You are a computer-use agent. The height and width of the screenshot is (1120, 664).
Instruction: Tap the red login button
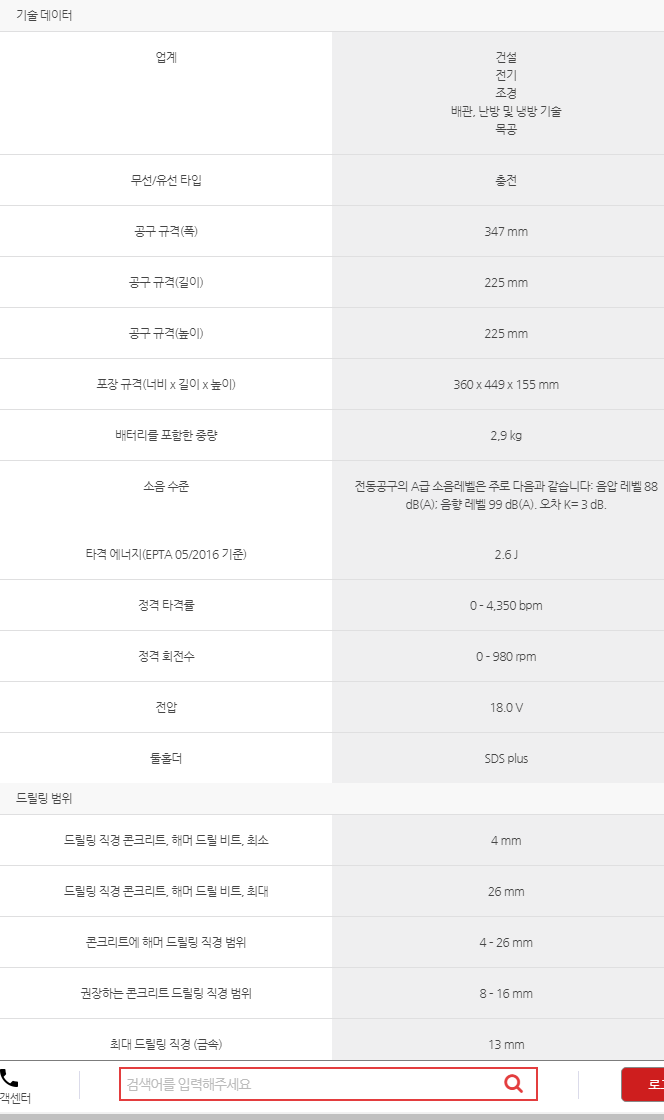click(643, 1084)
